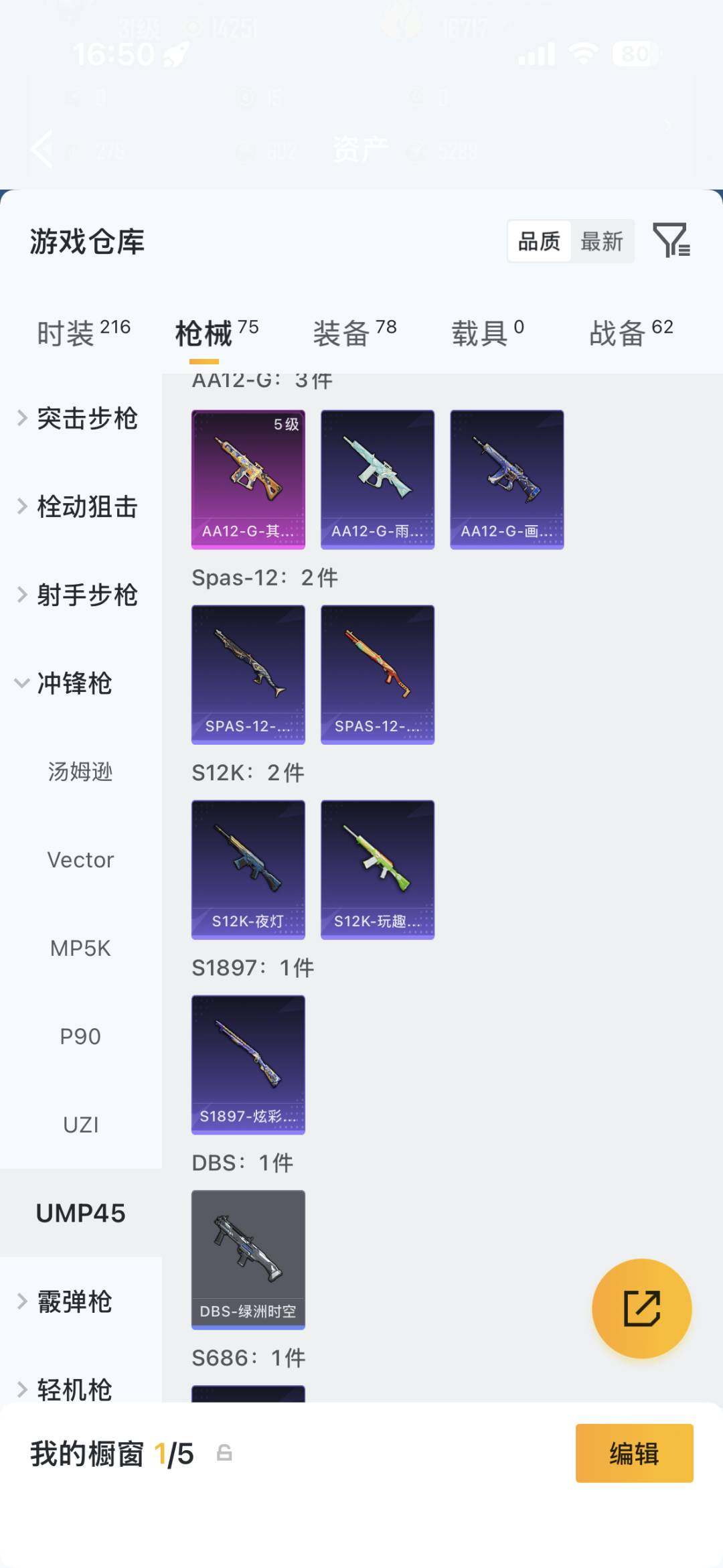The image size is (723, 1568).
Task: Switch to the 时装 tab
Action: coord(84,332)
